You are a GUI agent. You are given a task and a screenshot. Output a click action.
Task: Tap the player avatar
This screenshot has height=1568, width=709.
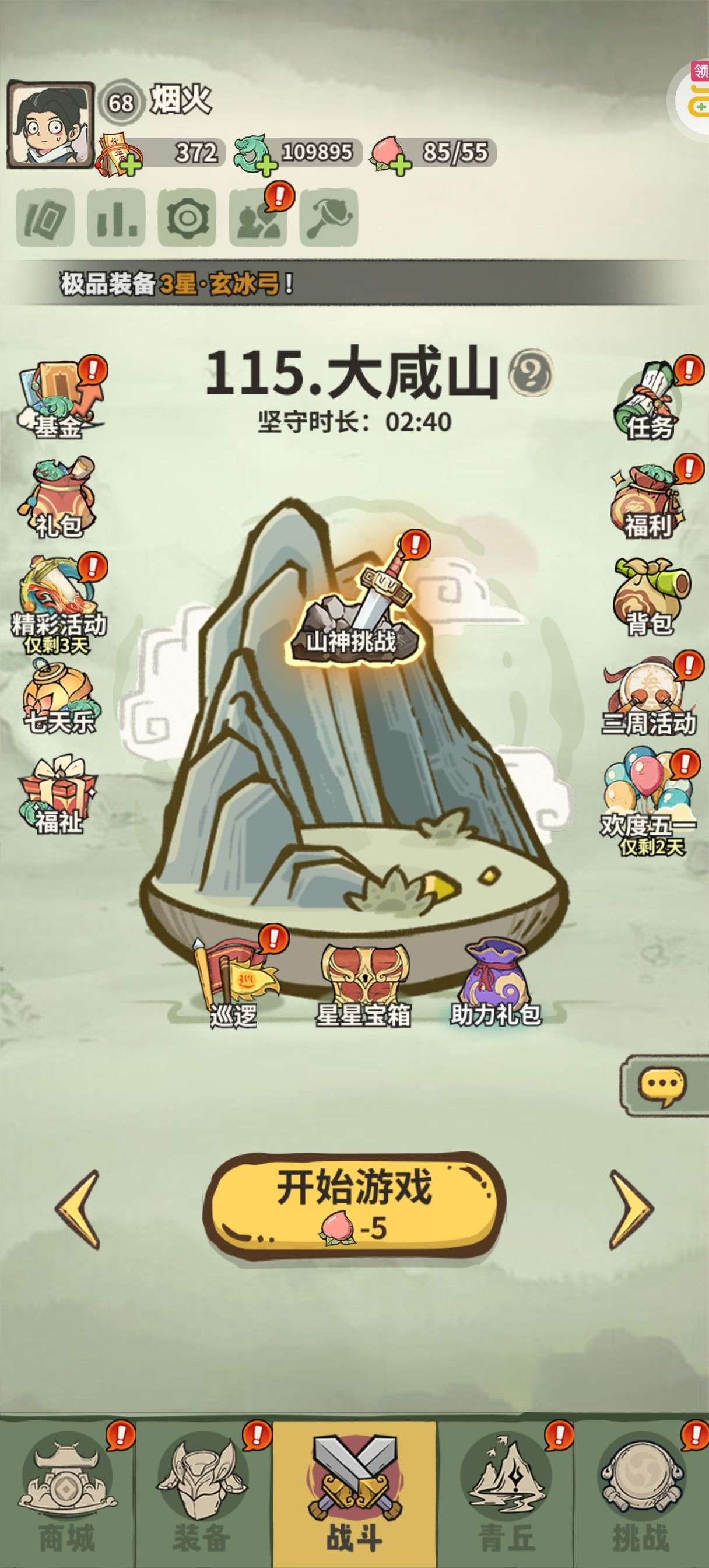tap(51, 125)
